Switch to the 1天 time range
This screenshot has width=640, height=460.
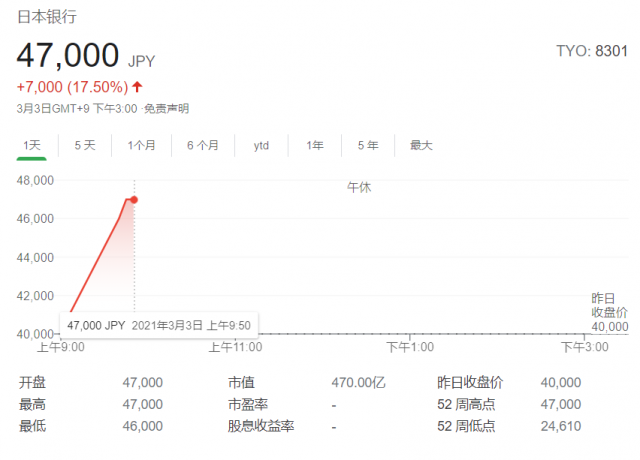point(32,145)
